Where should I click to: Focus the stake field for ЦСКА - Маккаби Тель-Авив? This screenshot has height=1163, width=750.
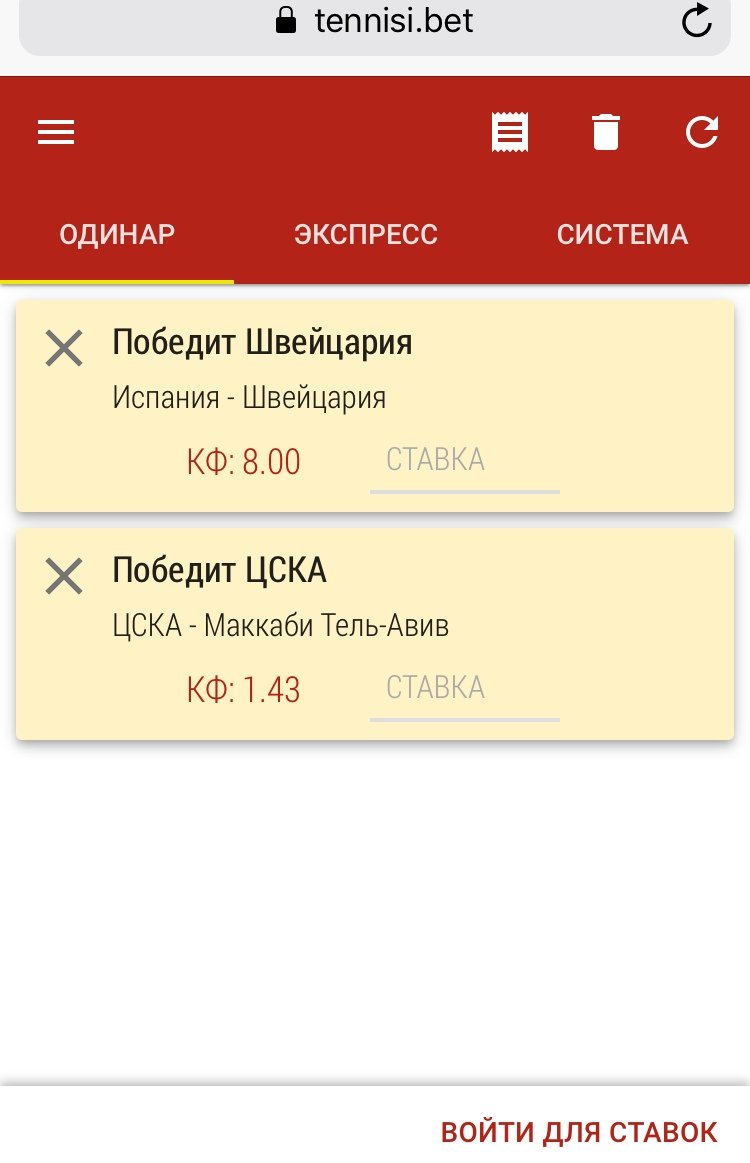(x=465, y=690)
